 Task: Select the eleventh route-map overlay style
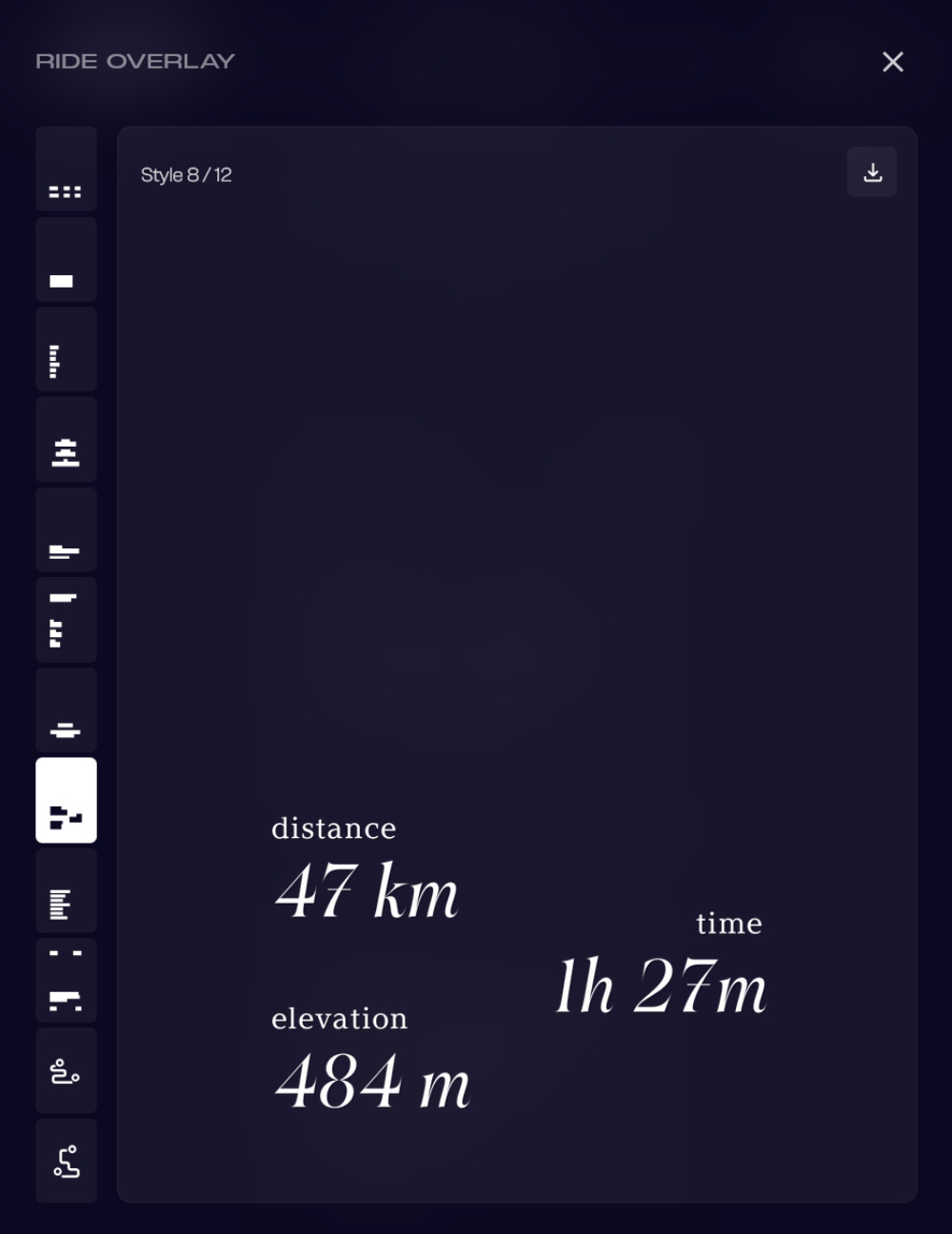[x=66, y=1070]
